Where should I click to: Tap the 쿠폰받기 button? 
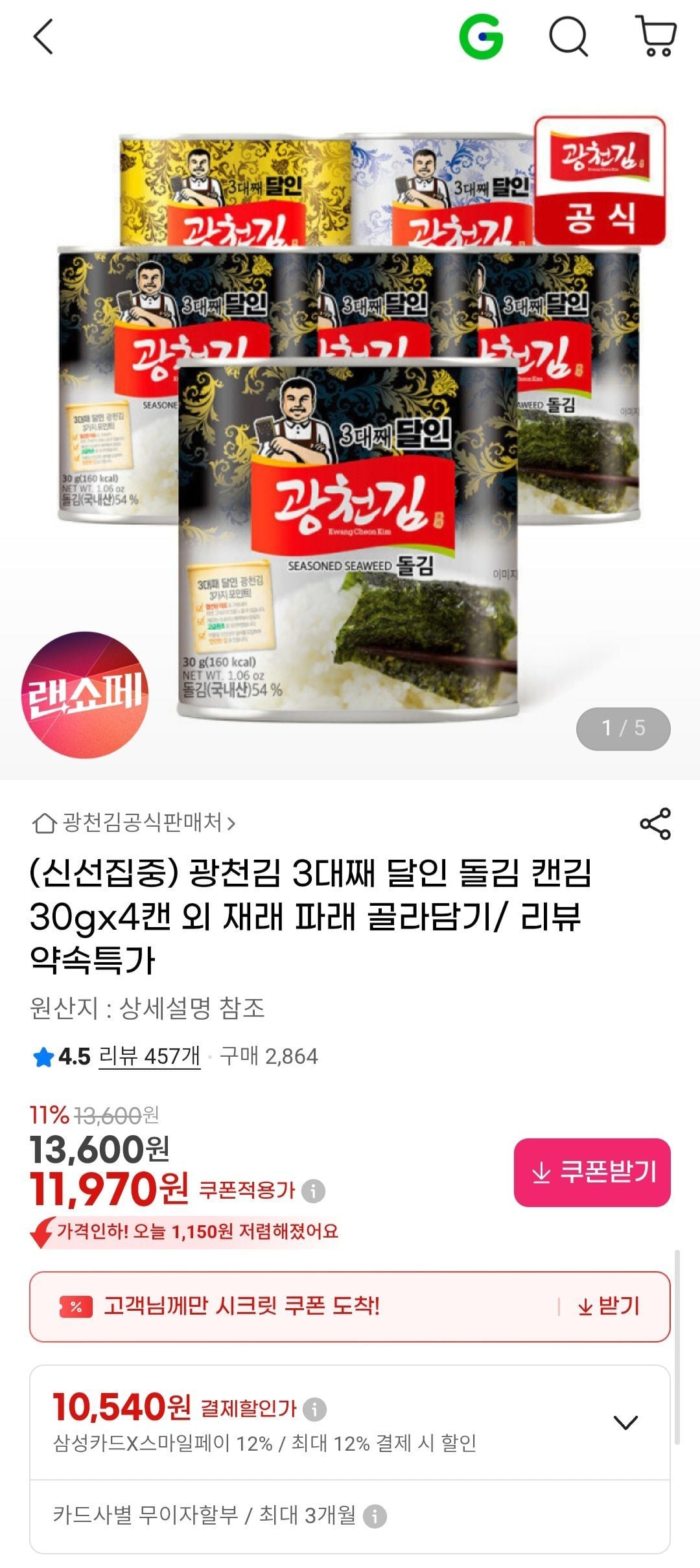592,1172
